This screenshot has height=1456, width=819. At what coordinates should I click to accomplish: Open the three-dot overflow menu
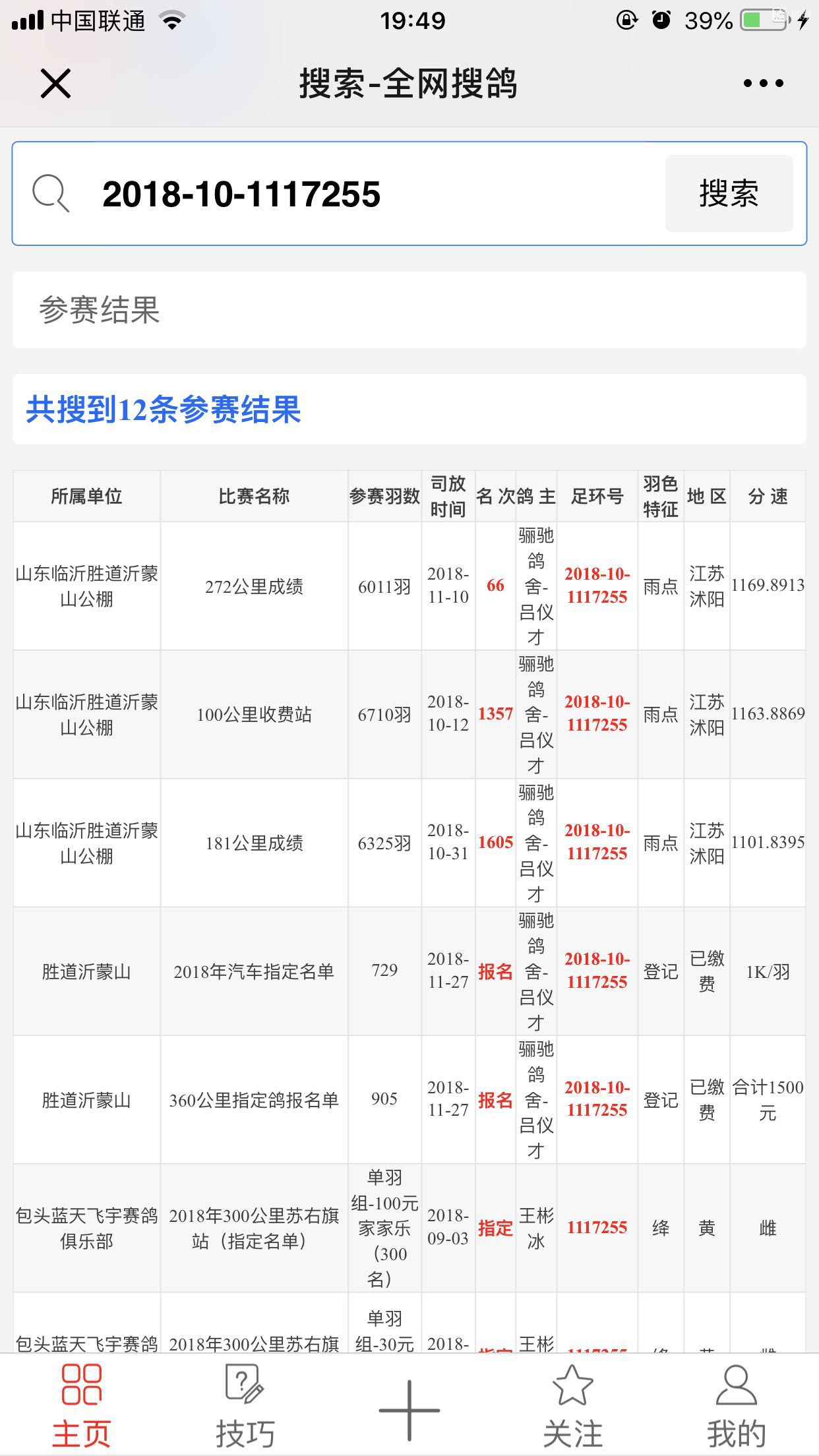tap(763, 83)
